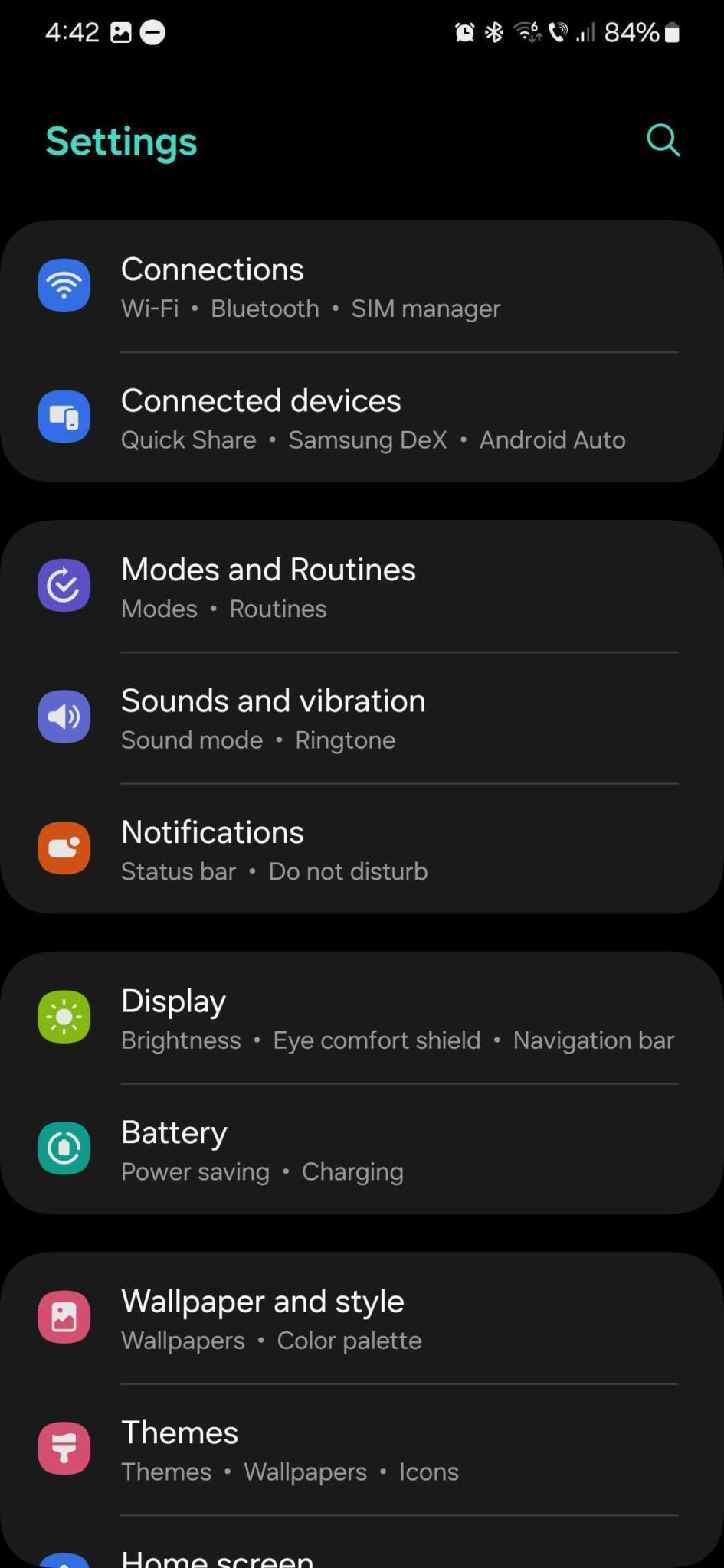Open Bluetooth settings
The image size is (724, 1568).
point(264,308)
